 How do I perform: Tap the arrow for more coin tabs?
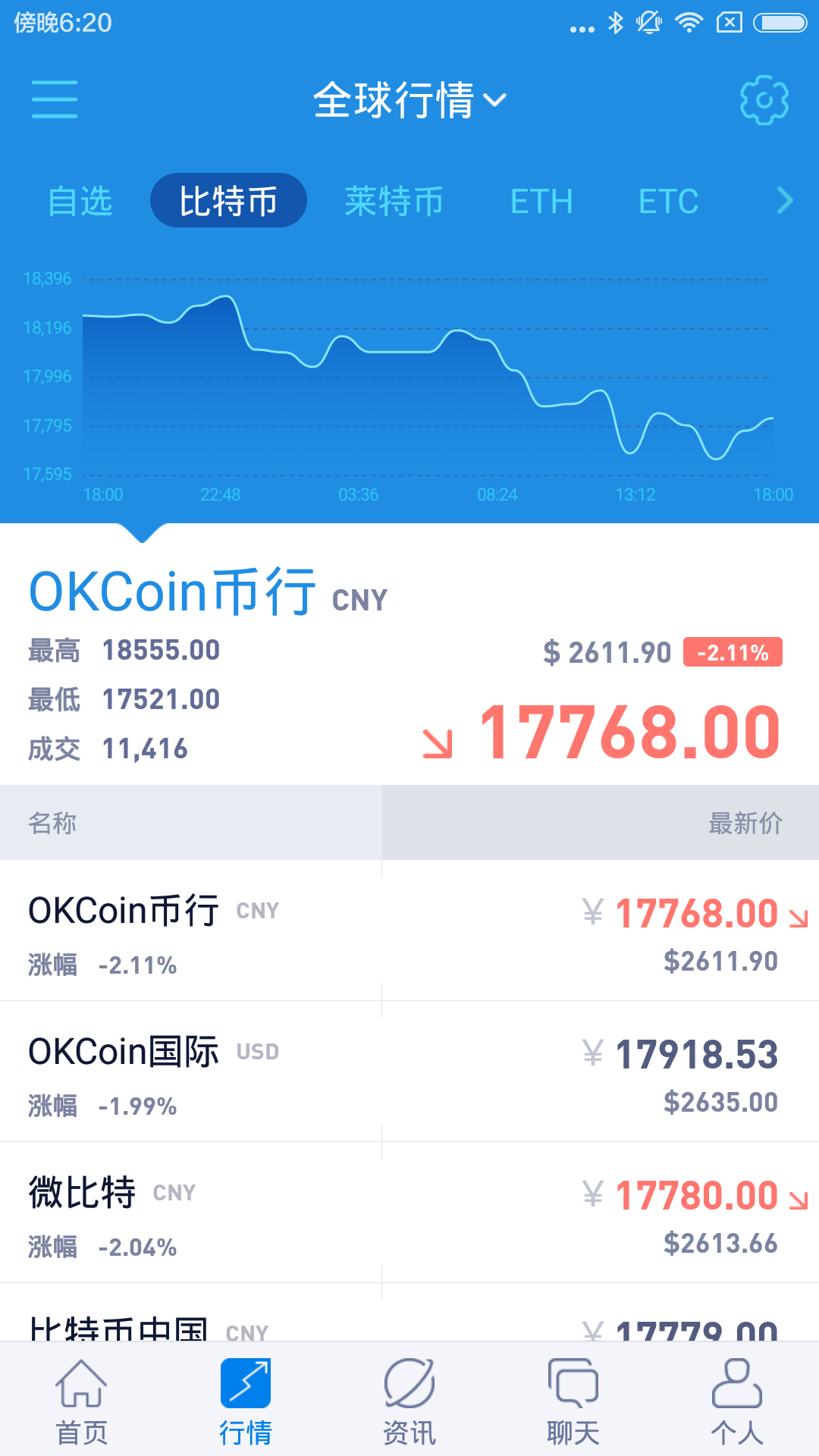pyautogui.click(x=785, y=201)
